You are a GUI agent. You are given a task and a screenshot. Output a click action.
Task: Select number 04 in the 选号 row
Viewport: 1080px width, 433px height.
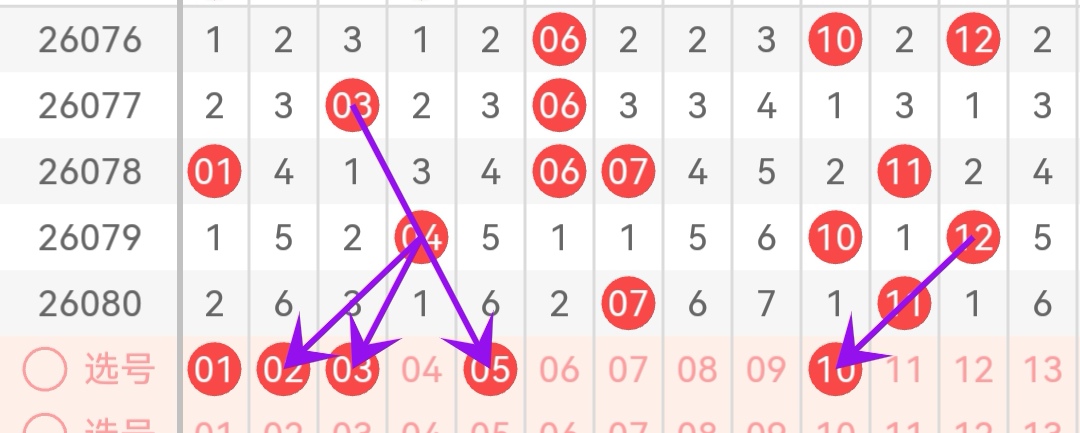click(x=421, y=371)
